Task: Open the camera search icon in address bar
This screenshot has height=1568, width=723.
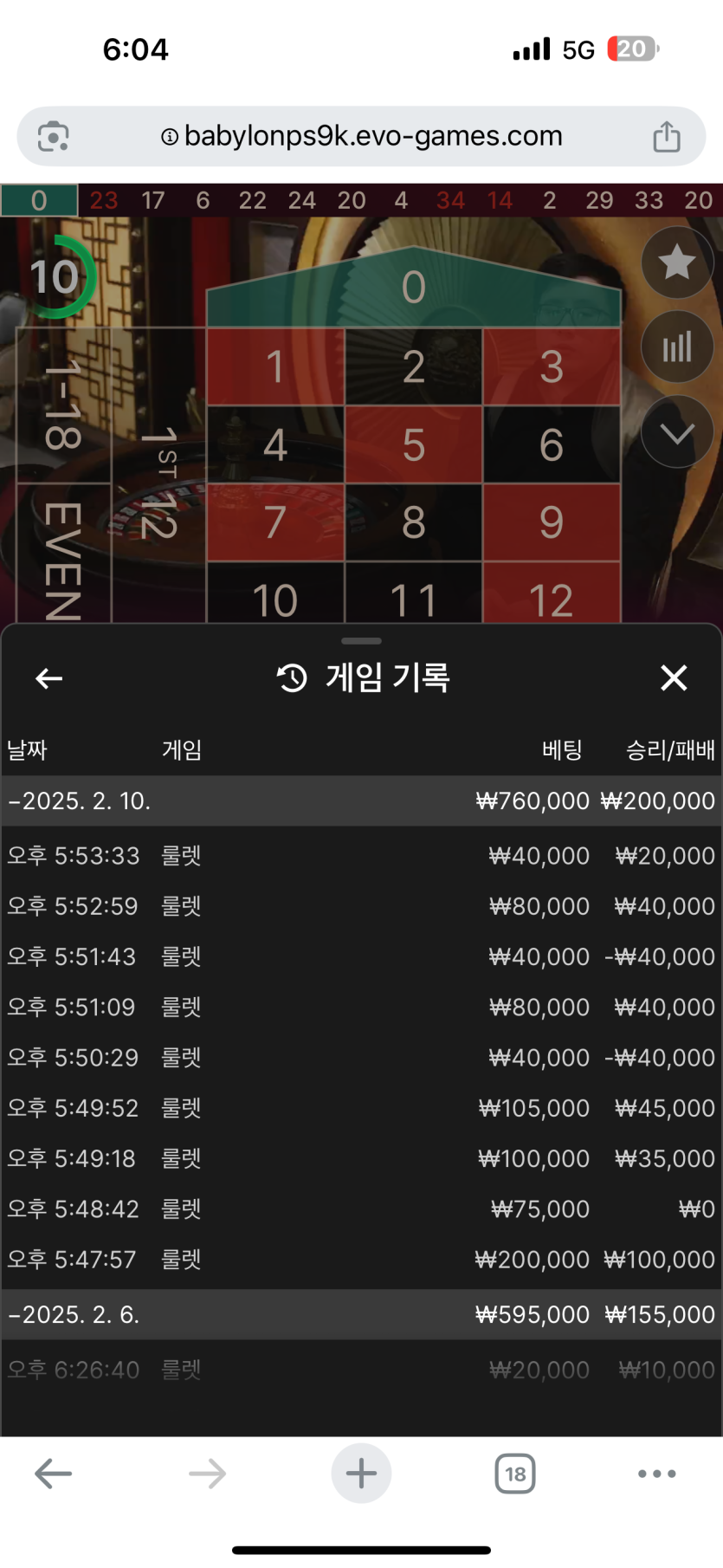Action: 54,137
